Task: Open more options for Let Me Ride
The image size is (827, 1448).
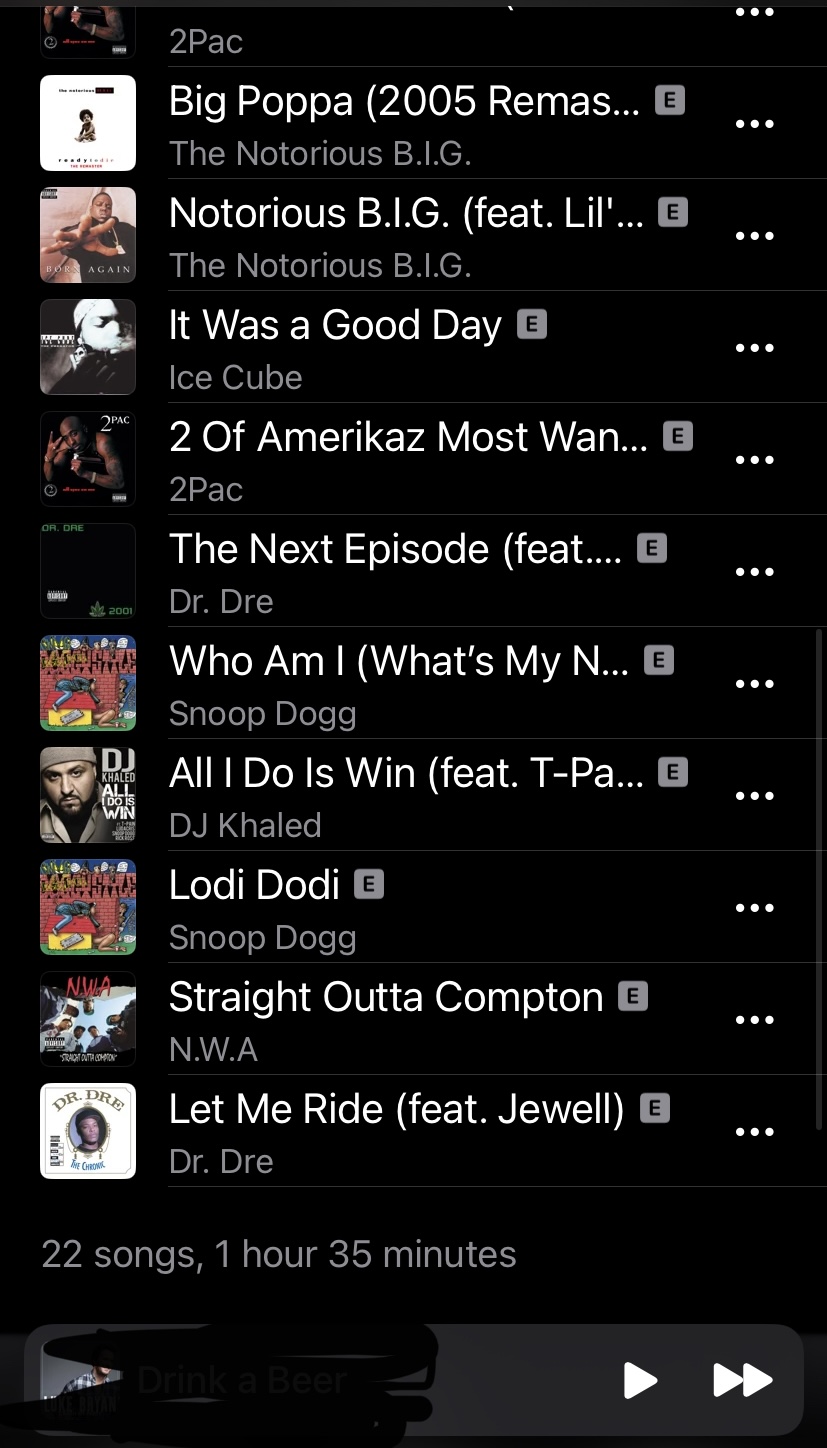Action: point(754,1132)
